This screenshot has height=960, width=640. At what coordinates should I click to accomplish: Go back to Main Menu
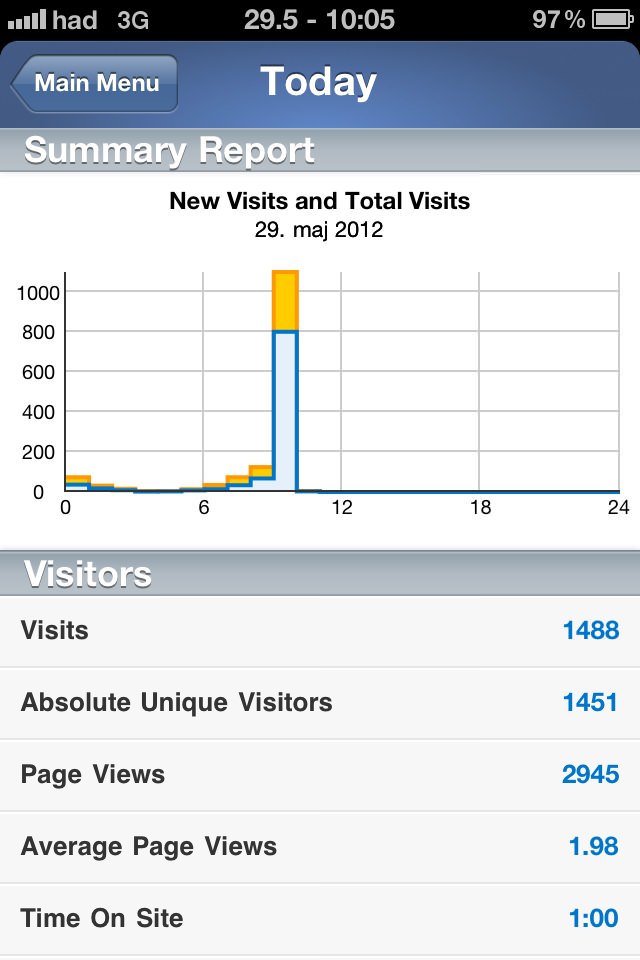(x=95, y=83)
